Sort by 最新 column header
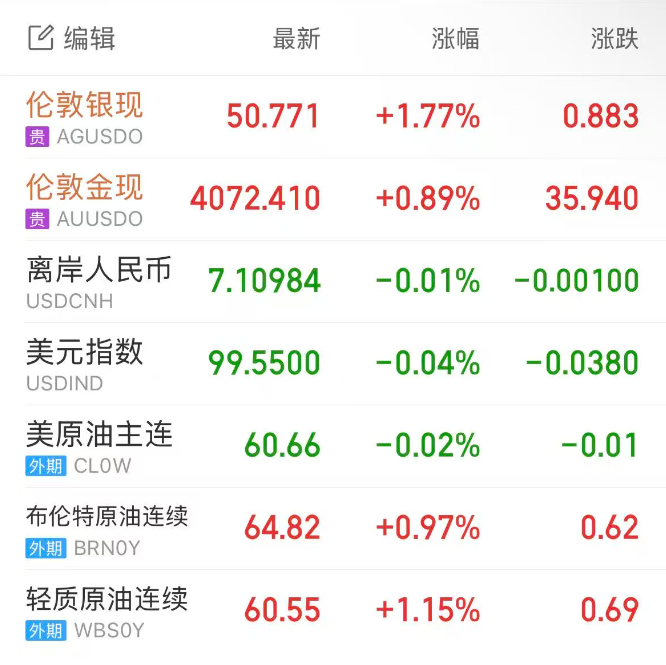Viewport: 666px width, 665px height. [x=296, y=39]
